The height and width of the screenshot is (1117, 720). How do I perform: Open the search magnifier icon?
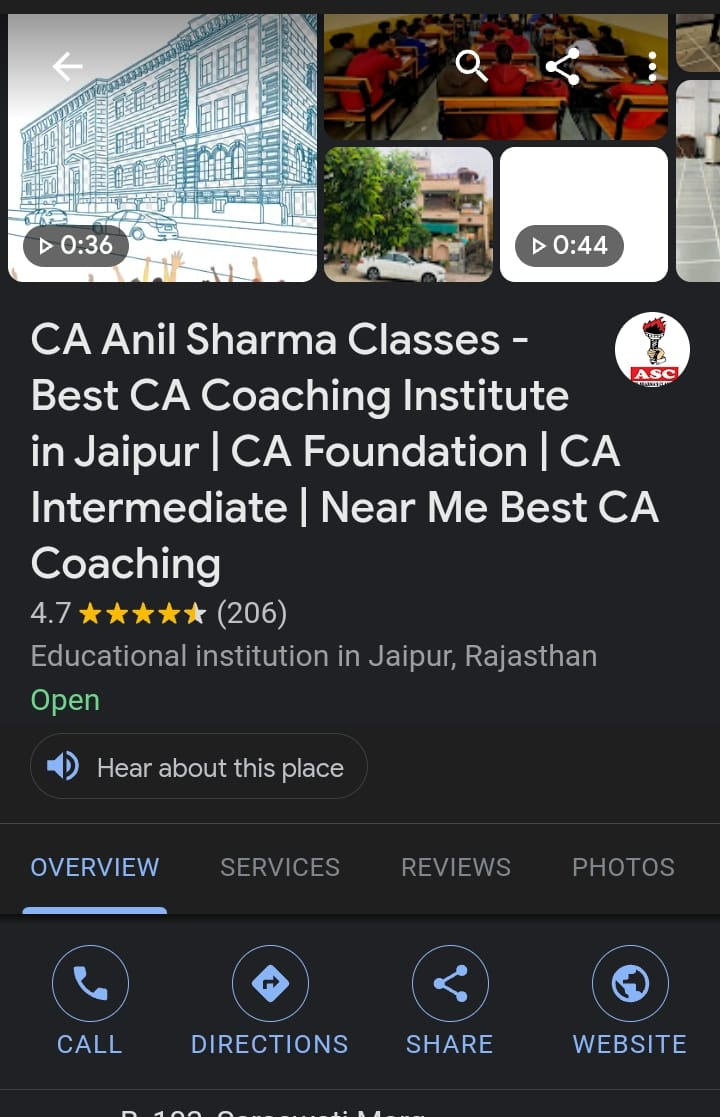click(x=471, y=66)
